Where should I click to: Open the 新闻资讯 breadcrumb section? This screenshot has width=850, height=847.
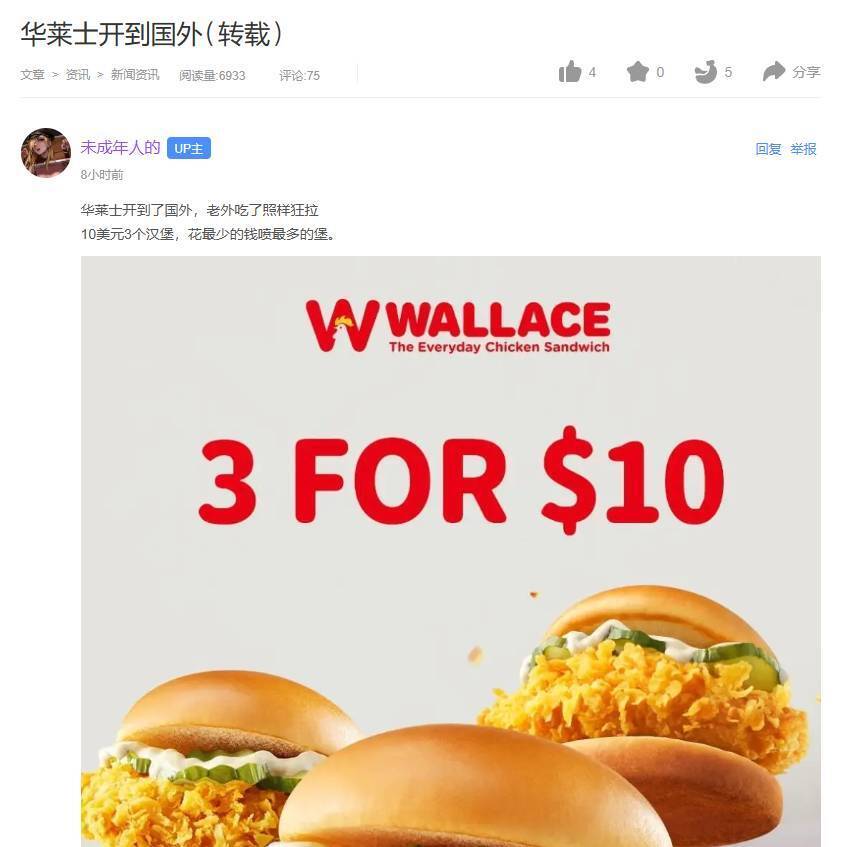[134, 75]
